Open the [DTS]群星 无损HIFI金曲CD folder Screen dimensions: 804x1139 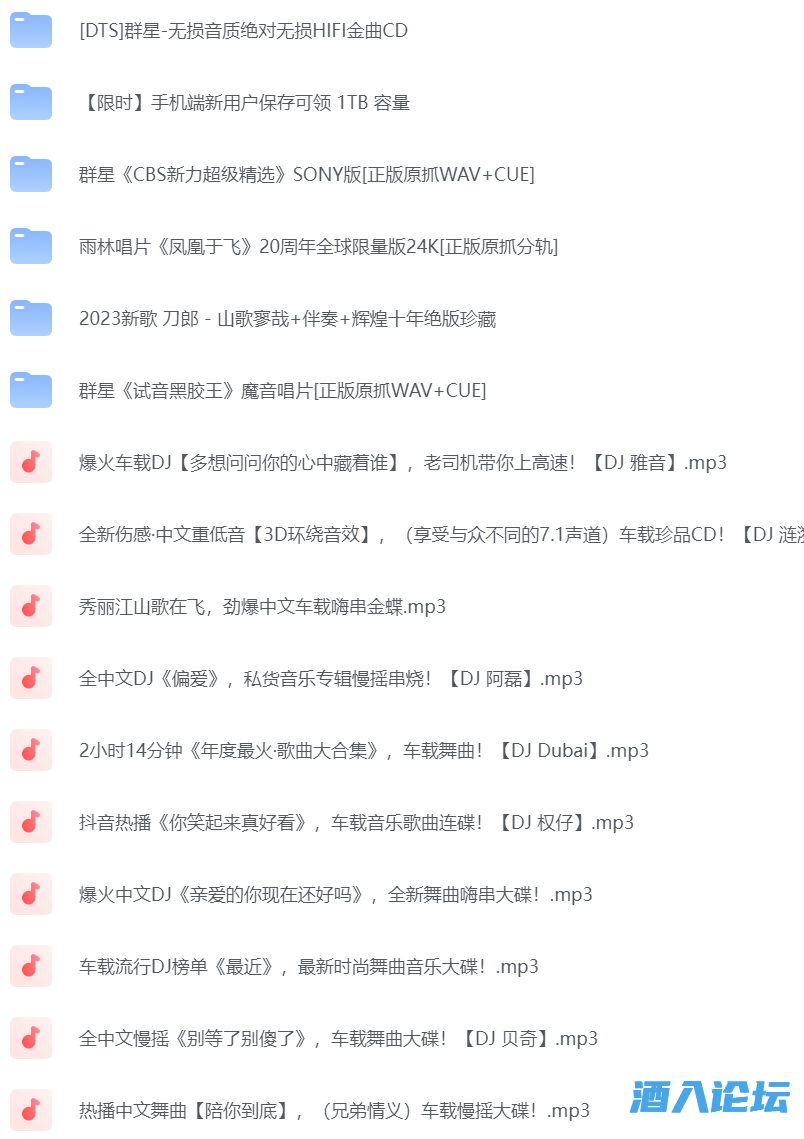click(x=243, y=31)
